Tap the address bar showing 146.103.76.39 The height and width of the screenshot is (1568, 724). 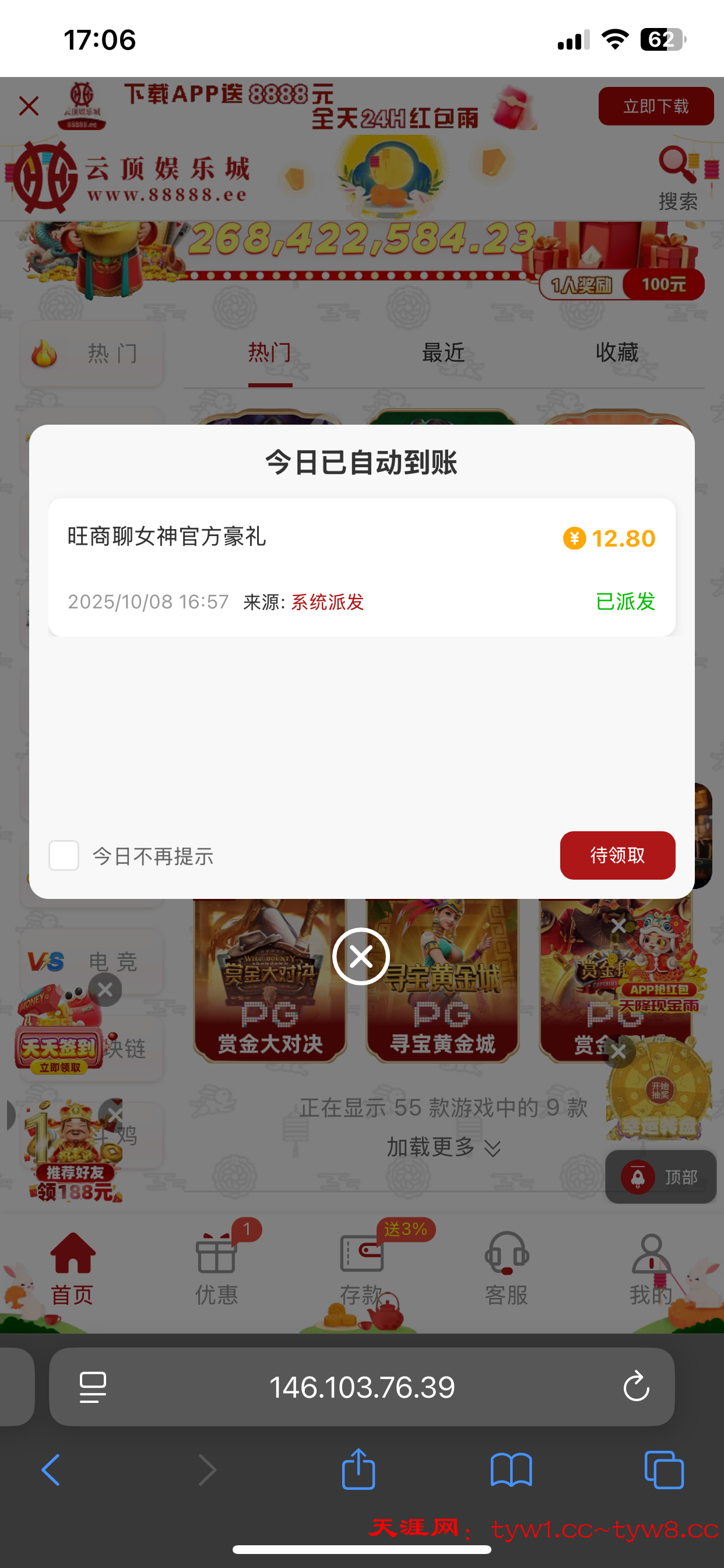pos(361,1387)
